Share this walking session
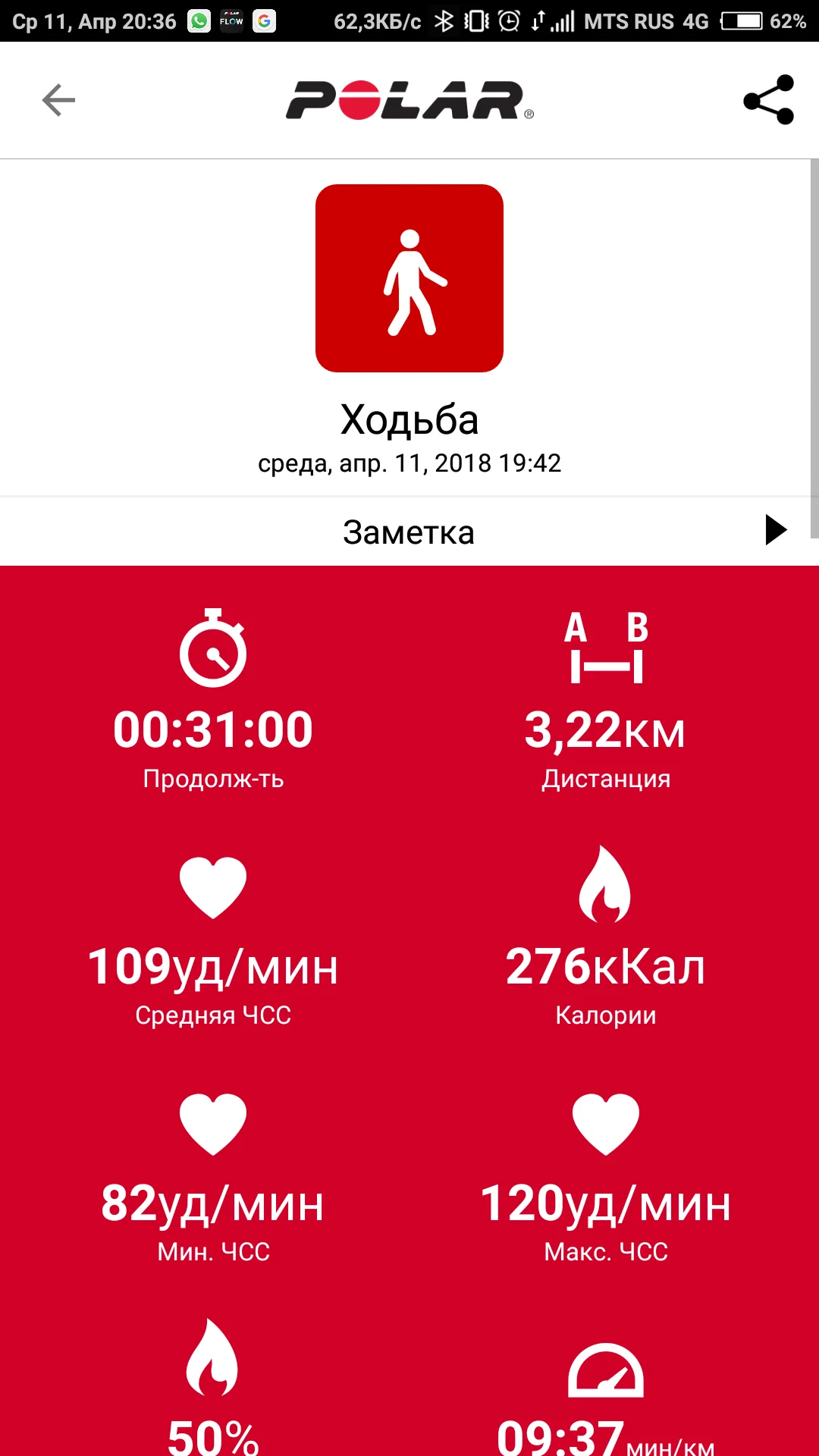This screenshot has width=819, height=1456. pyautogui.click(x=768, y=100)
